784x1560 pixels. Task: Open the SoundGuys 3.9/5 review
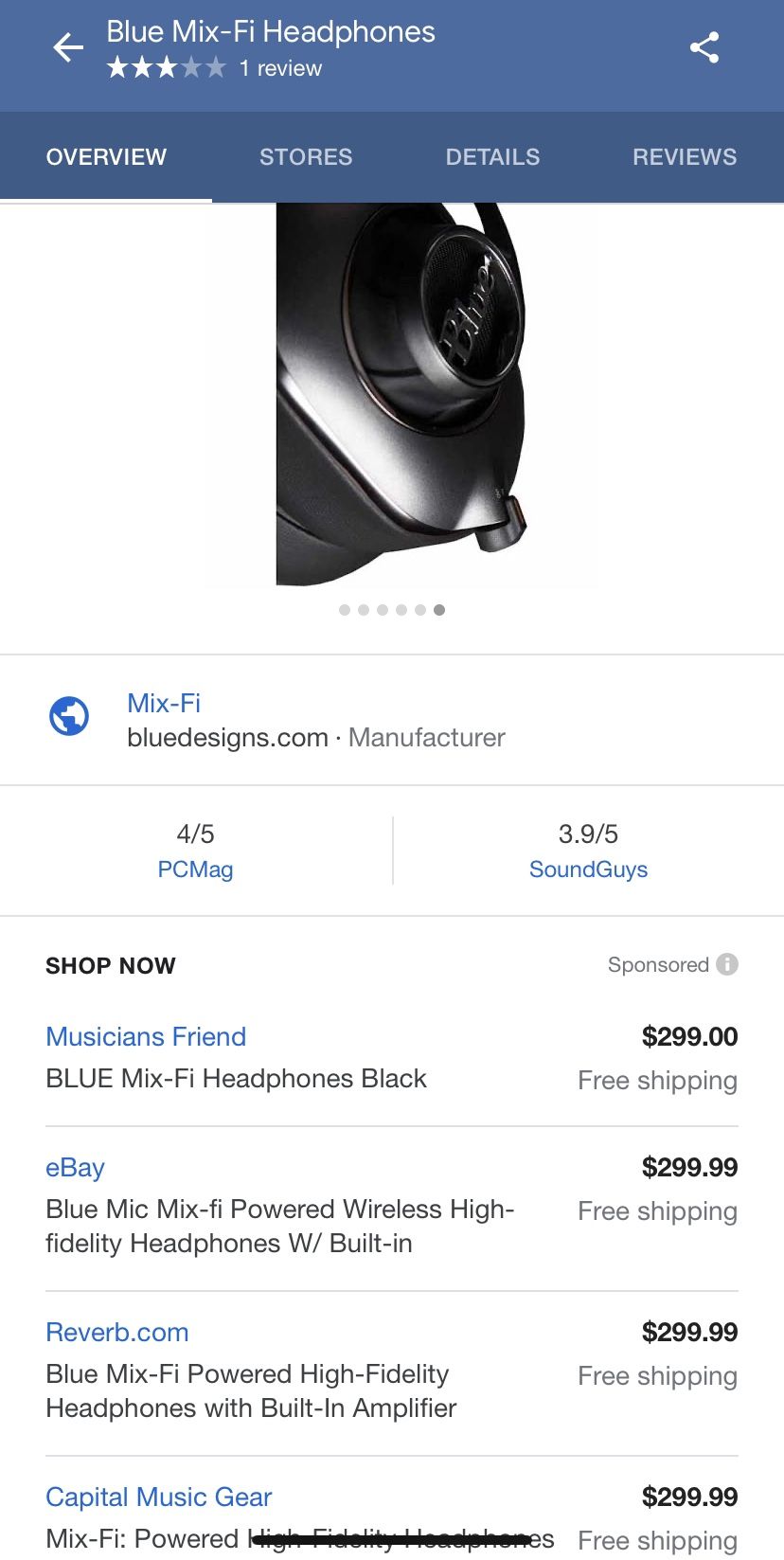587,870
